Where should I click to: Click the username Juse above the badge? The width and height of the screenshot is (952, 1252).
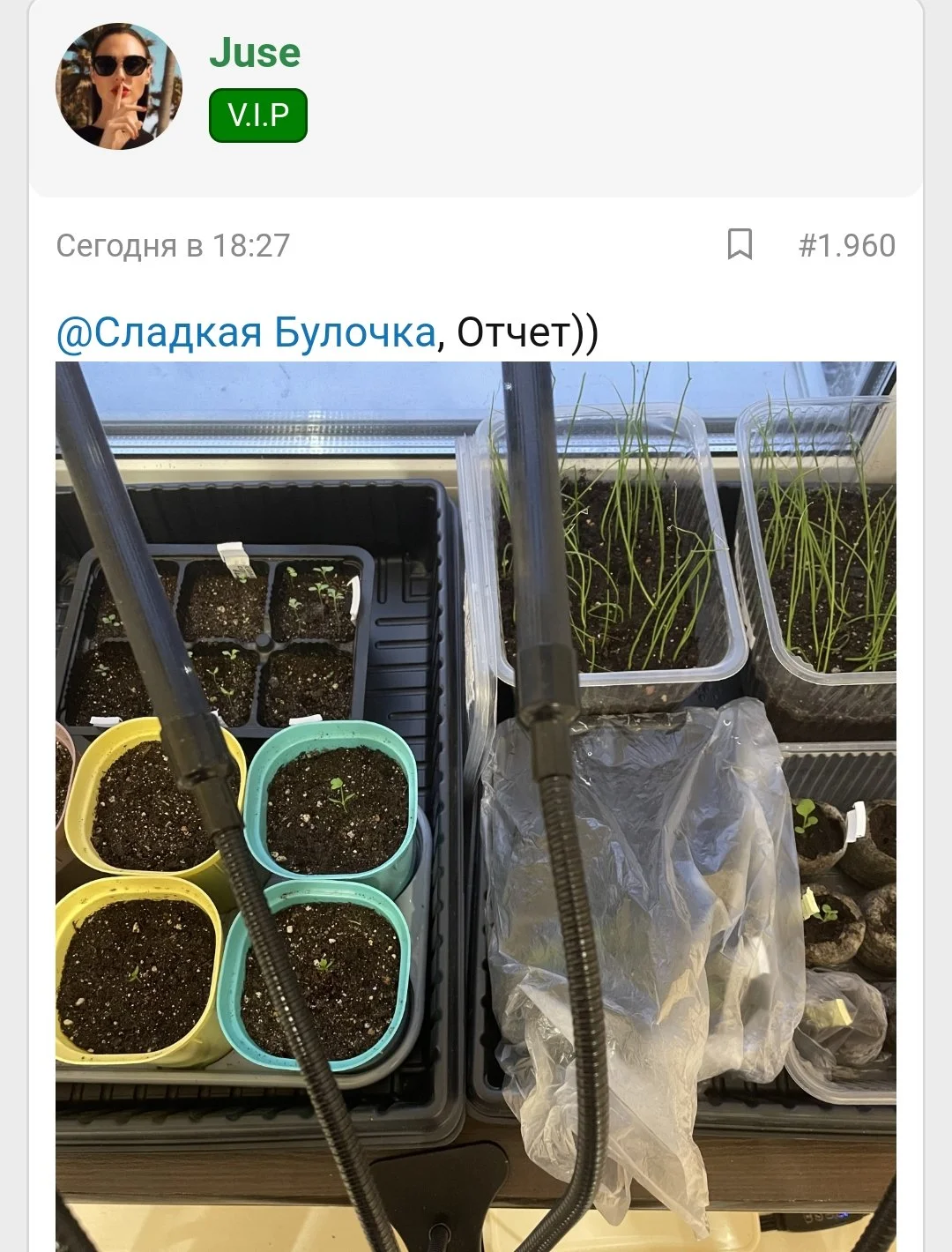[x=255, y=54]
